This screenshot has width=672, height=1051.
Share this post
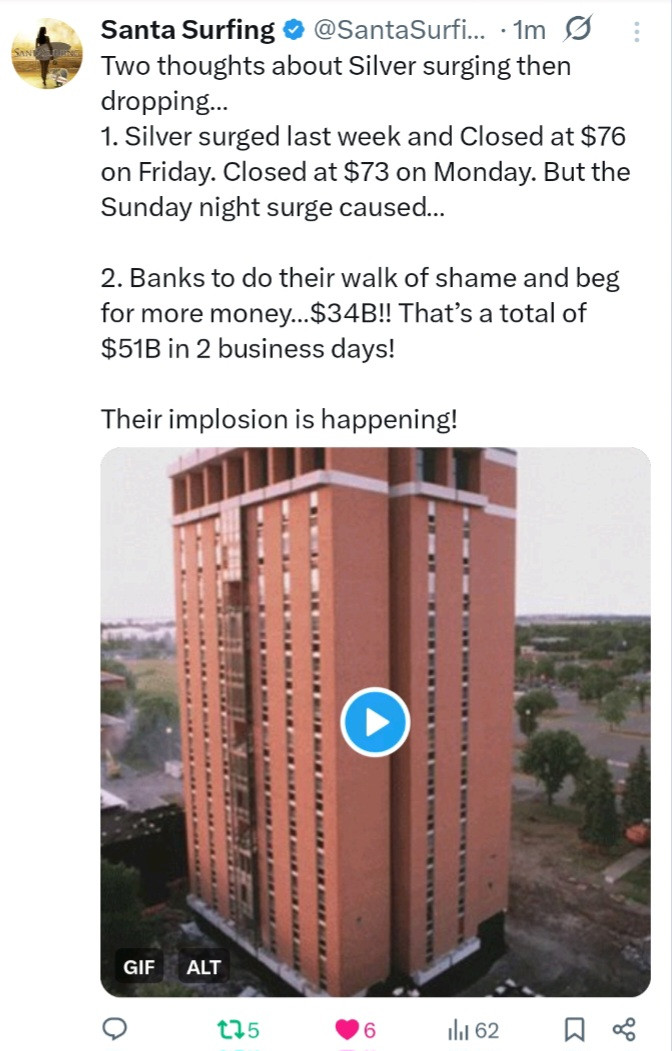pyautogui.click(x=623, y=1030)
